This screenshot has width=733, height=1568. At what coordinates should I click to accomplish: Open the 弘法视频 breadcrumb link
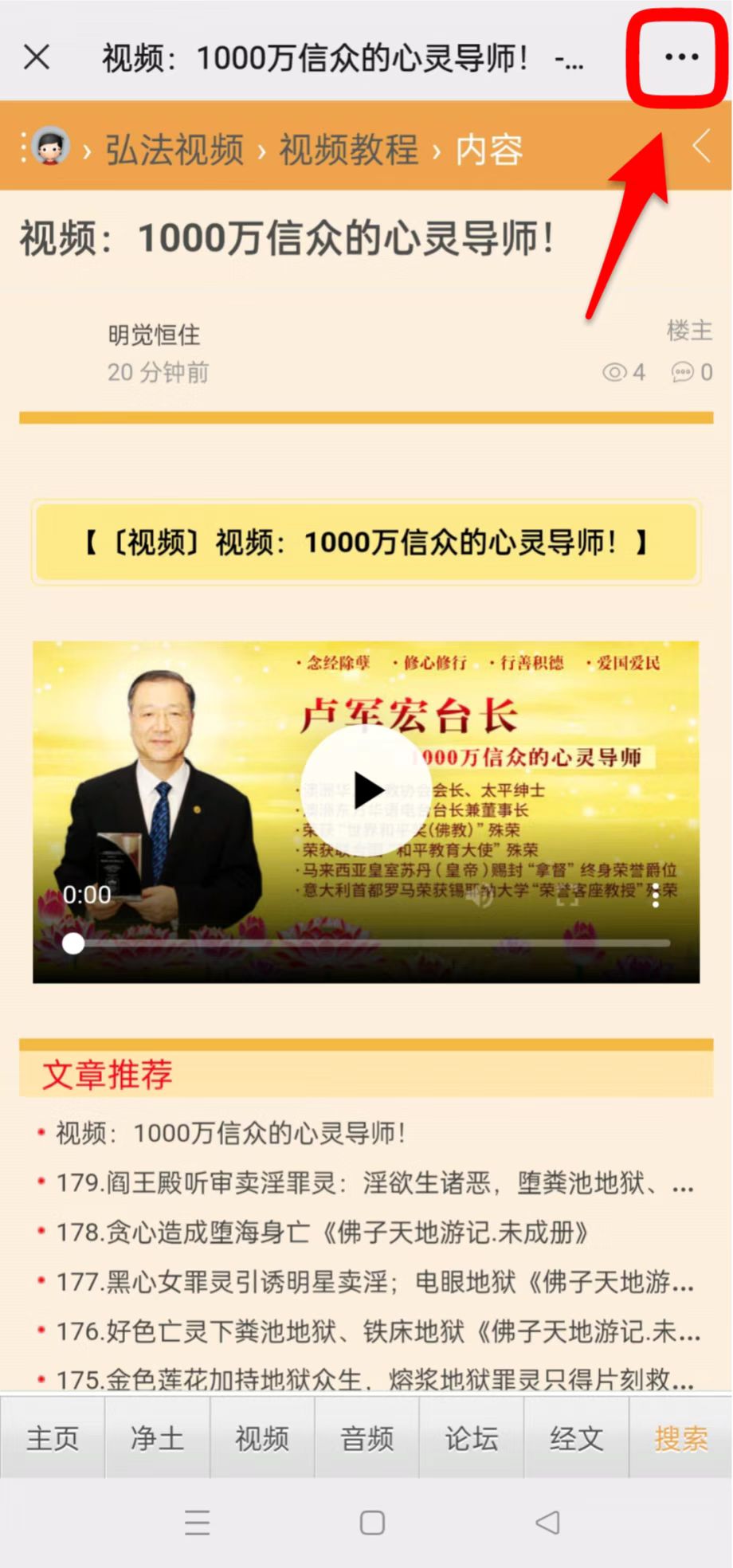[x=174, y=149]
